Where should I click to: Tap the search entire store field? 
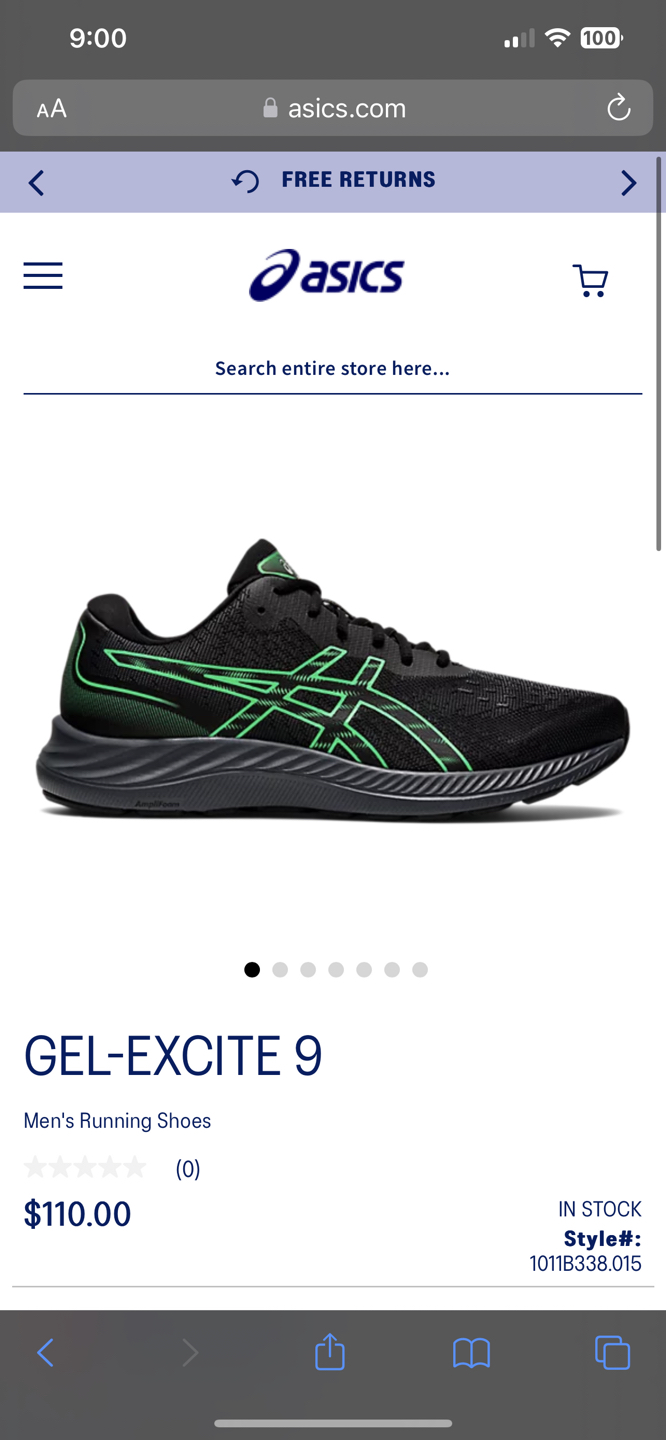tap(332, 369)
